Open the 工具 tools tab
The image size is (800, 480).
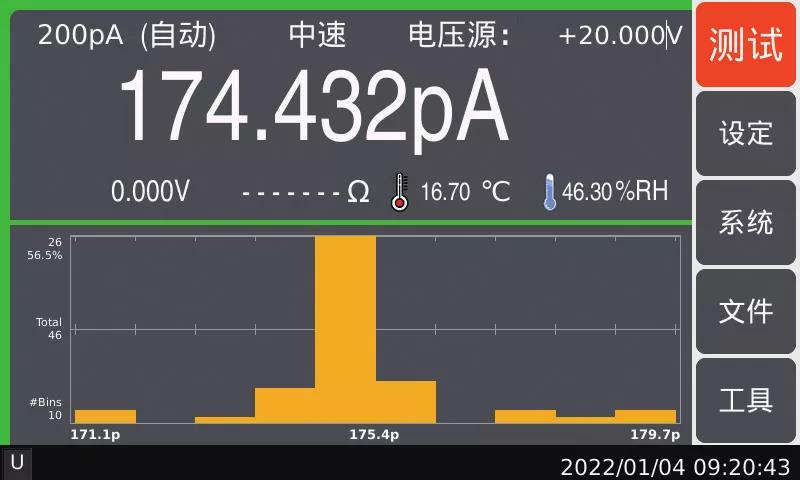tap(745, 400)
